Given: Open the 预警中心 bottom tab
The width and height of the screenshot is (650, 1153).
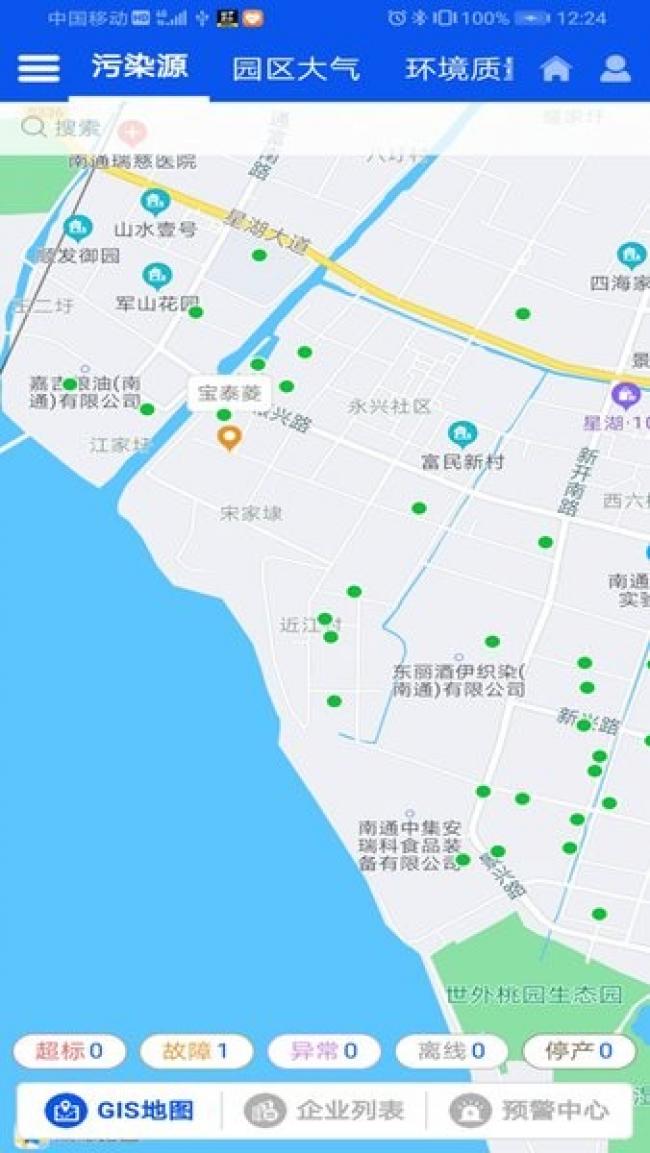Looking at the screenshot, I should tap(530, 1110).
